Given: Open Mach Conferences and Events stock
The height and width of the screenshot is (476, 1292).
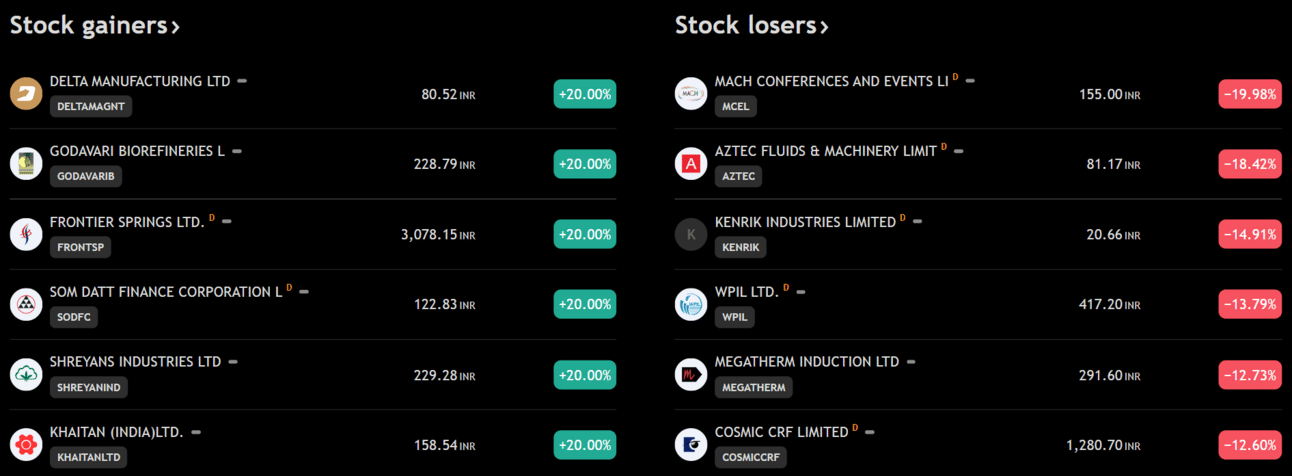Looking at the screenshot, I should (x=831, y=81).
